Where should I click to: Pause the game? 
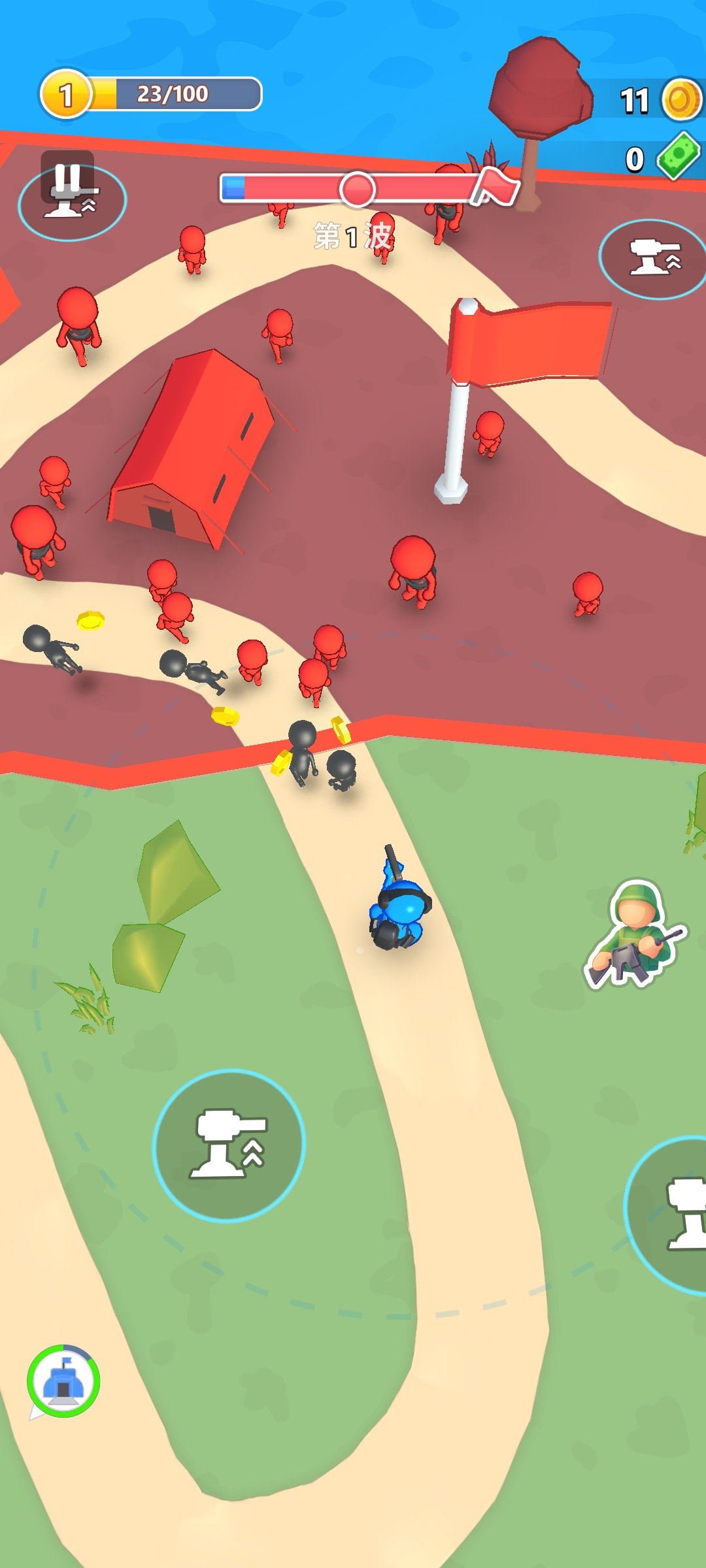point(67,175)
